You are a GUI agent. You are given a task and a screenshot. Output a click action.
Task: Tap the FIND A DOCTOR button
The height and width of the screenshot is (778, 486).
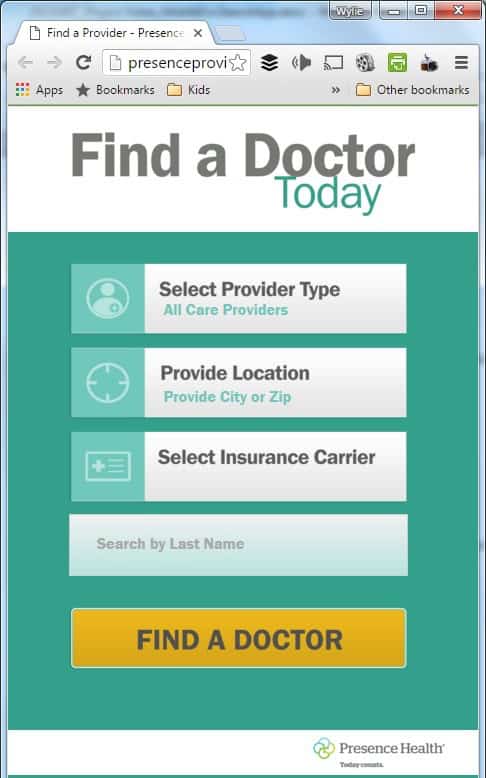click(x=239, y=638)
